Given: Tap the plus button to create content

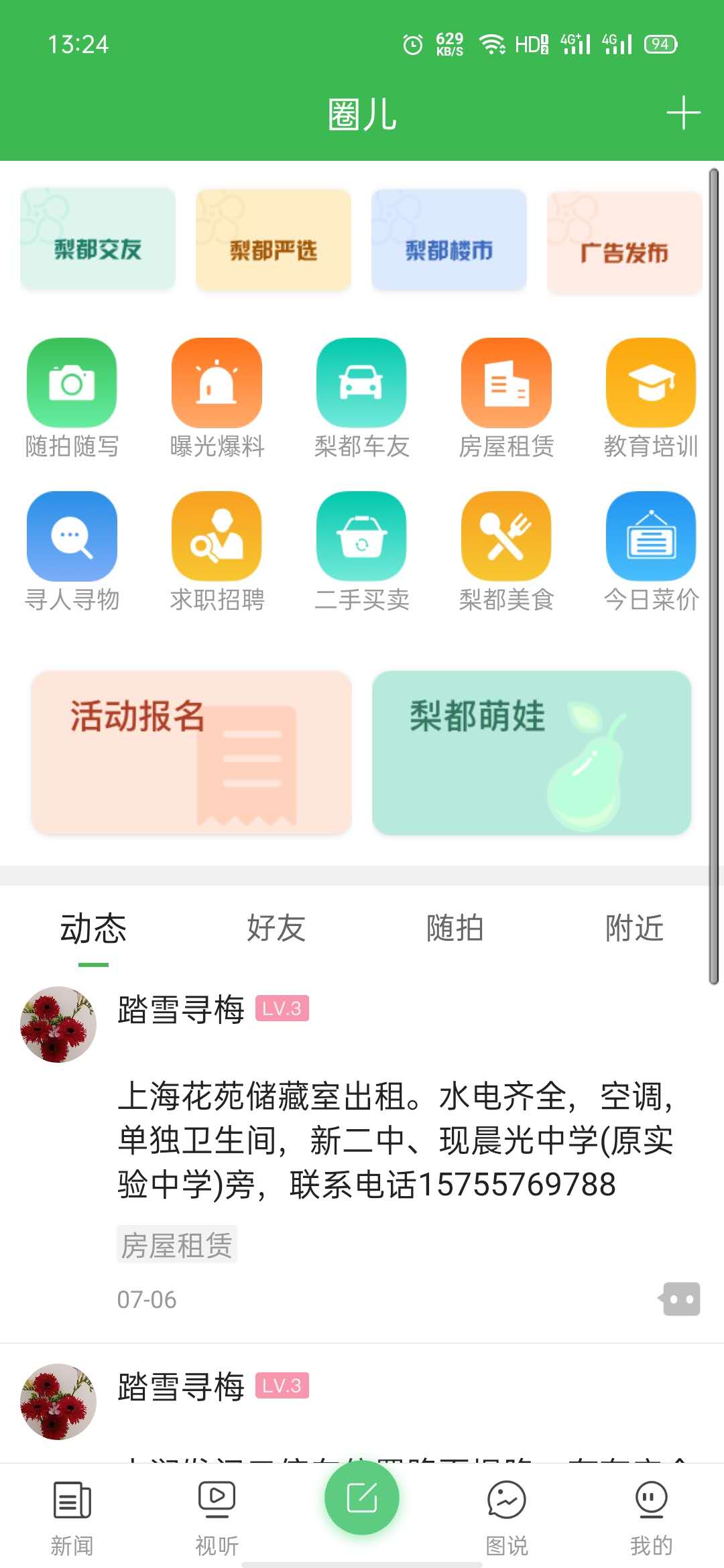Looking at the screenshot, I should pyautogui.click(x=682, y=113).
